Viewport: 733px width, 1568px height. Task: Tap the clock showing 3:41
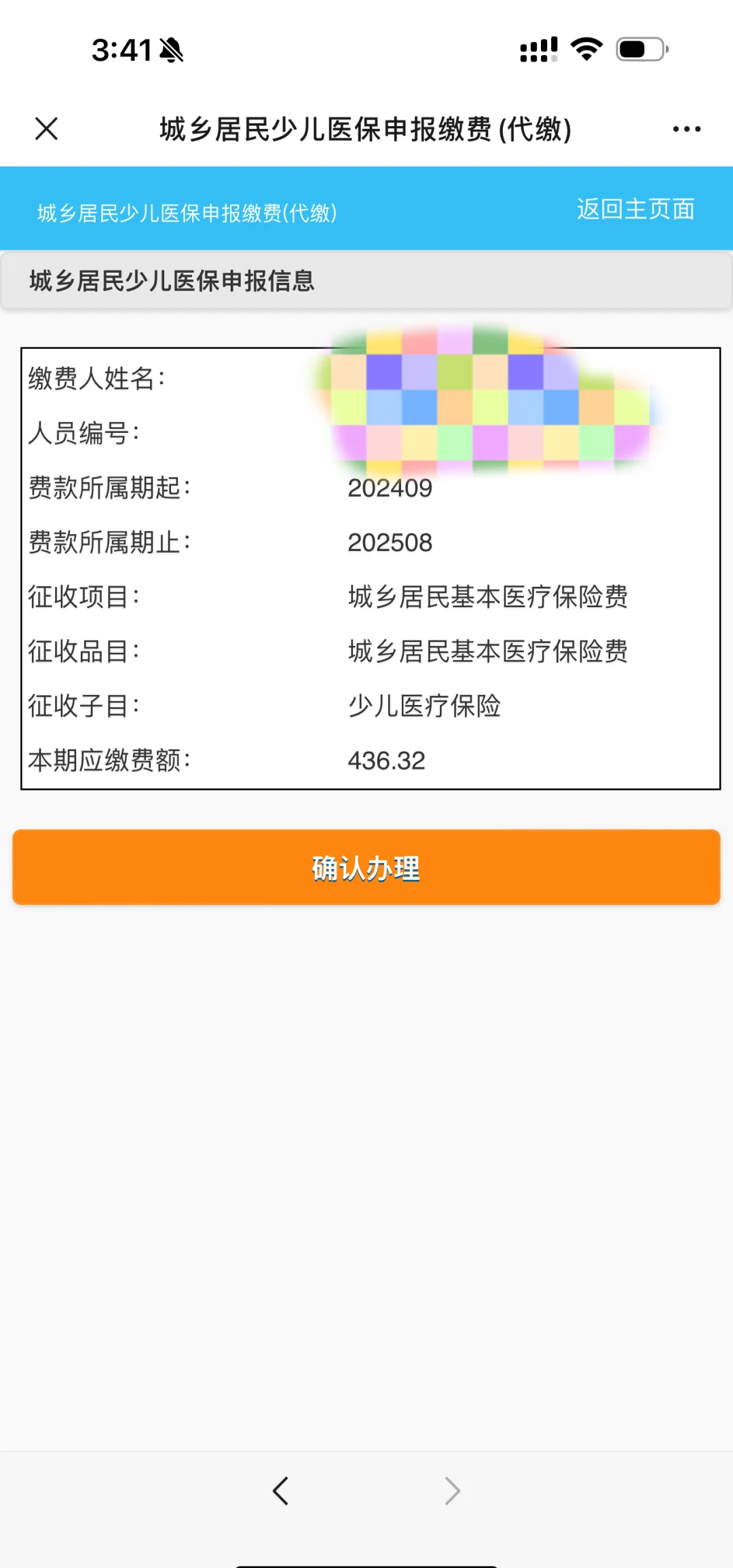tap(122, 49)
